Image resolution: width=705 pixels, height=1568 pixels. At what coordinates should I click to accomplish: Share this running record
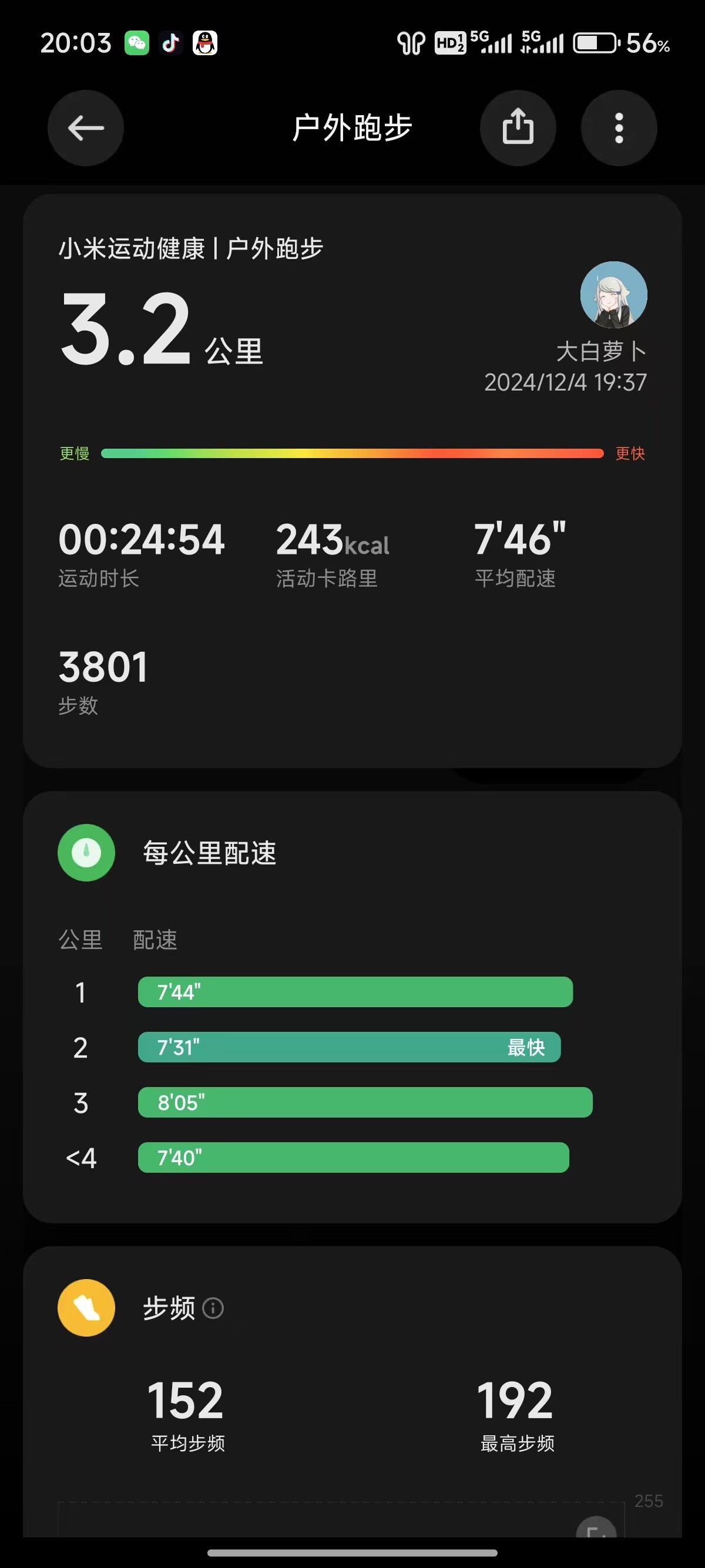coord(518,128)
